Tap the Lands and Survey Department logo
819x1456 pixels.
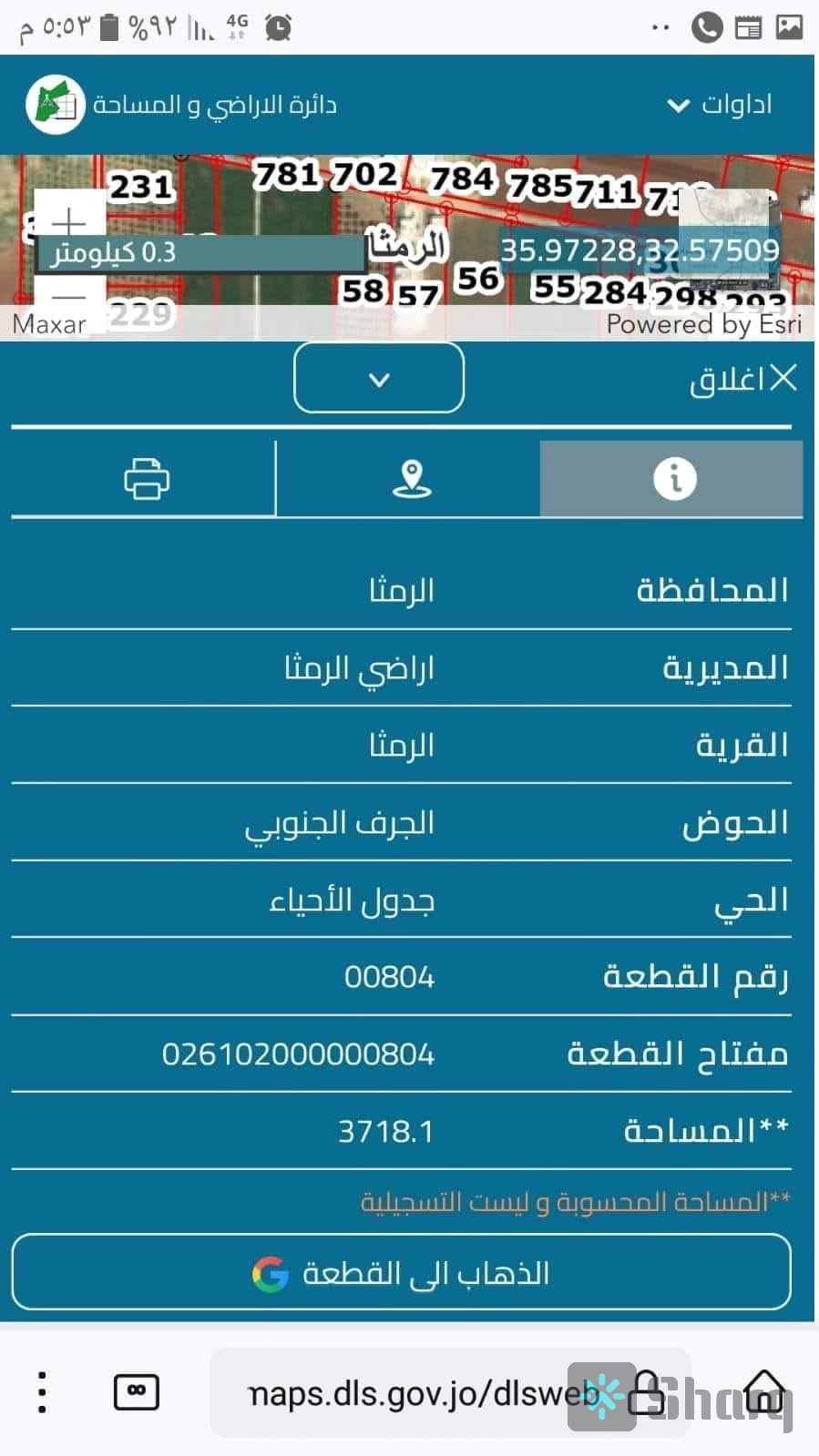[x=55, y=105]
